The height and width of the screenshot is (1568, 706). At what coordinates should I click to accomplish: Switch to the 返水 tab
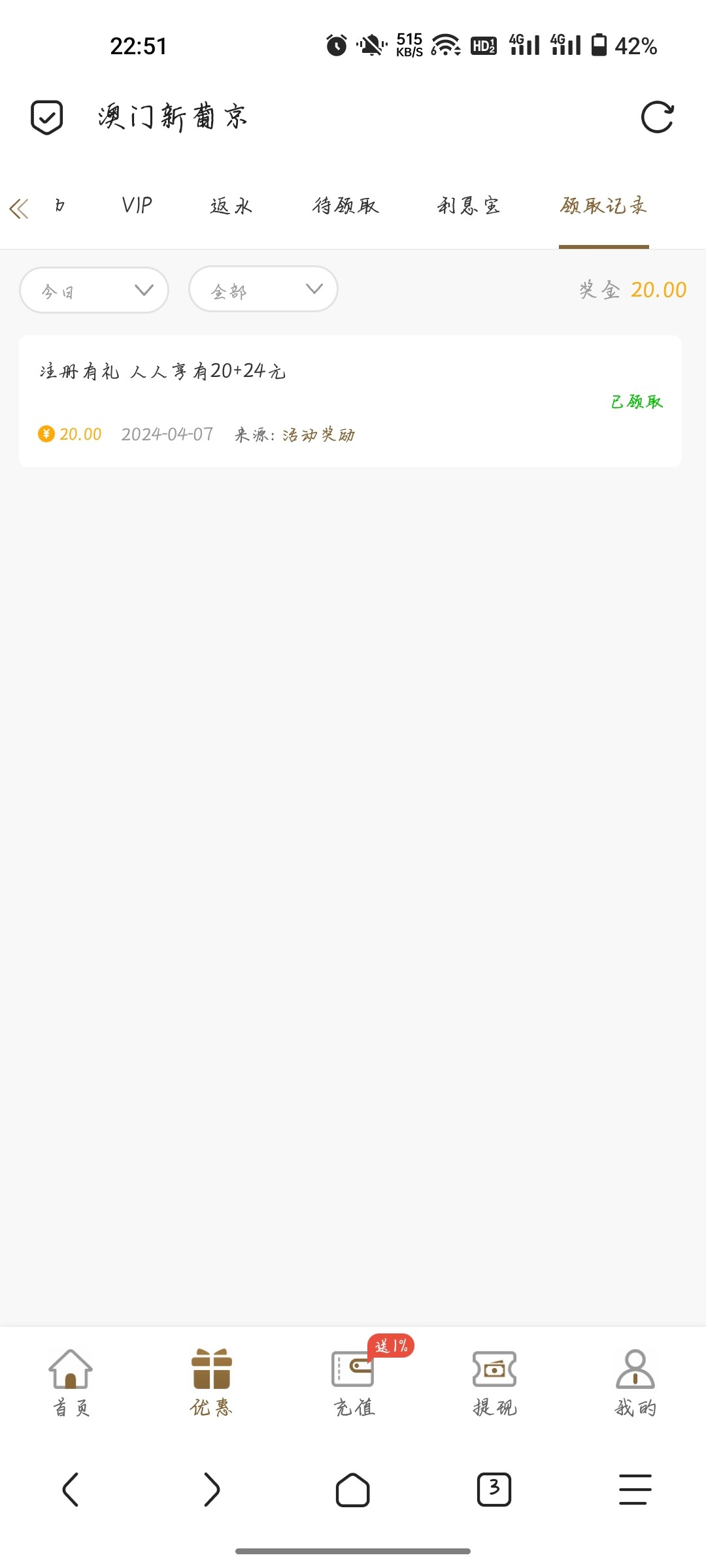[231, 206]
